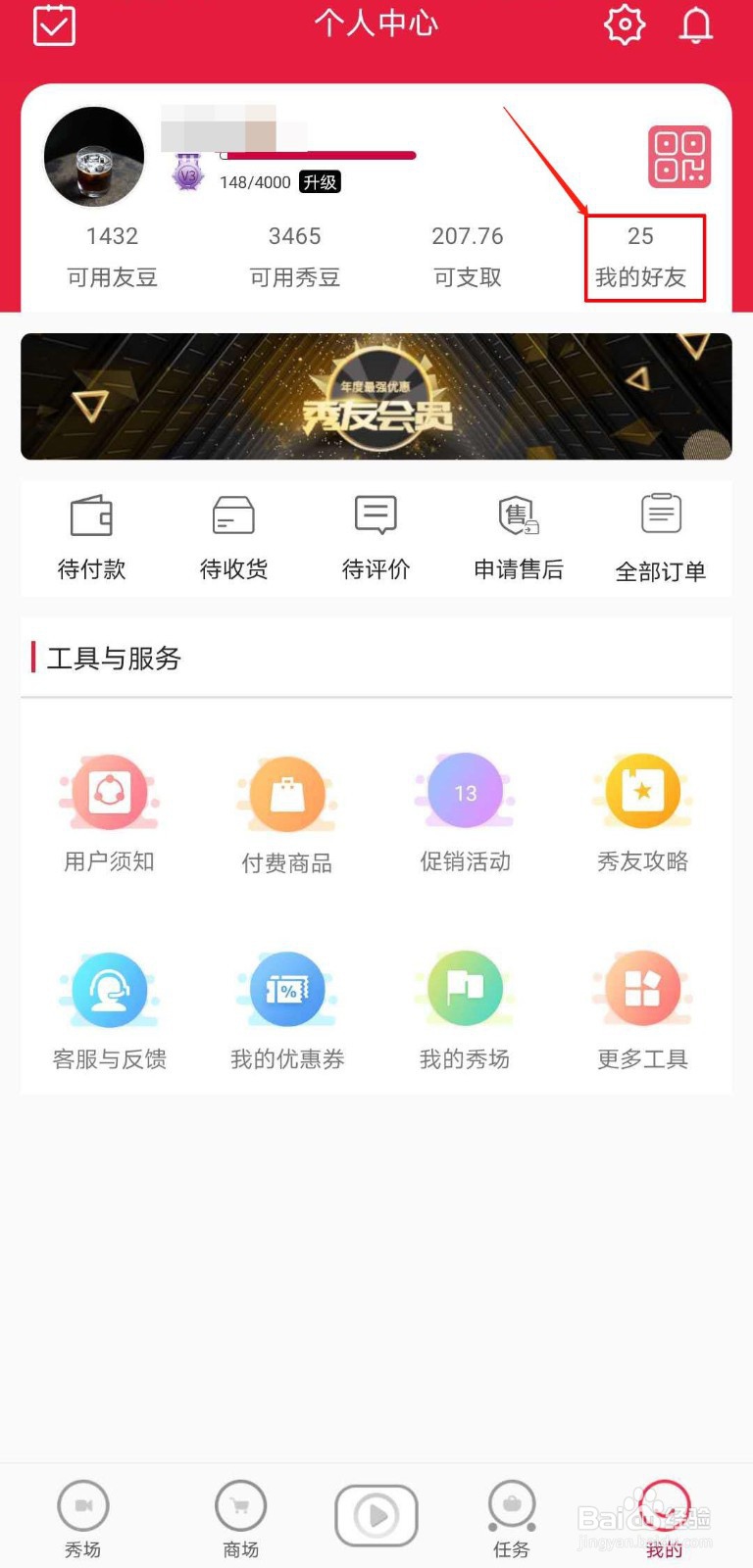Open 更多工具 more tools
The width and height of the screenshot is (753, 1568).
pos(642,1009)
